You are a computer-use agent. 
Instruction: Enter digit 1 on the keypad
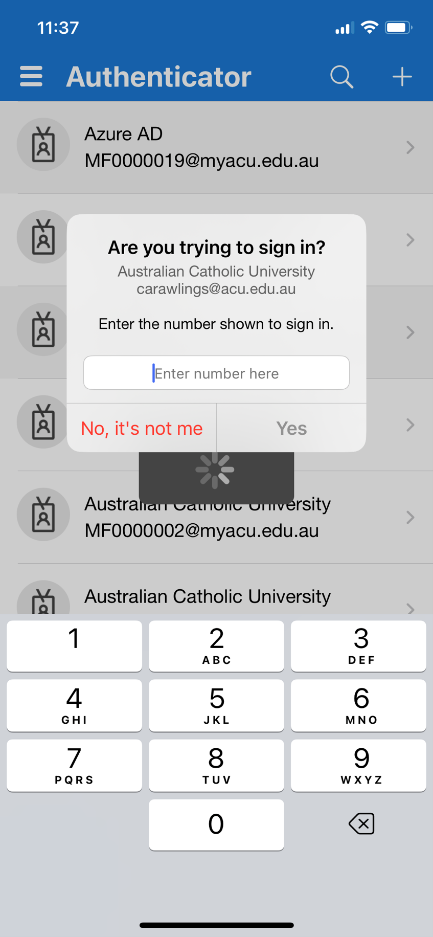coord(74,646)
